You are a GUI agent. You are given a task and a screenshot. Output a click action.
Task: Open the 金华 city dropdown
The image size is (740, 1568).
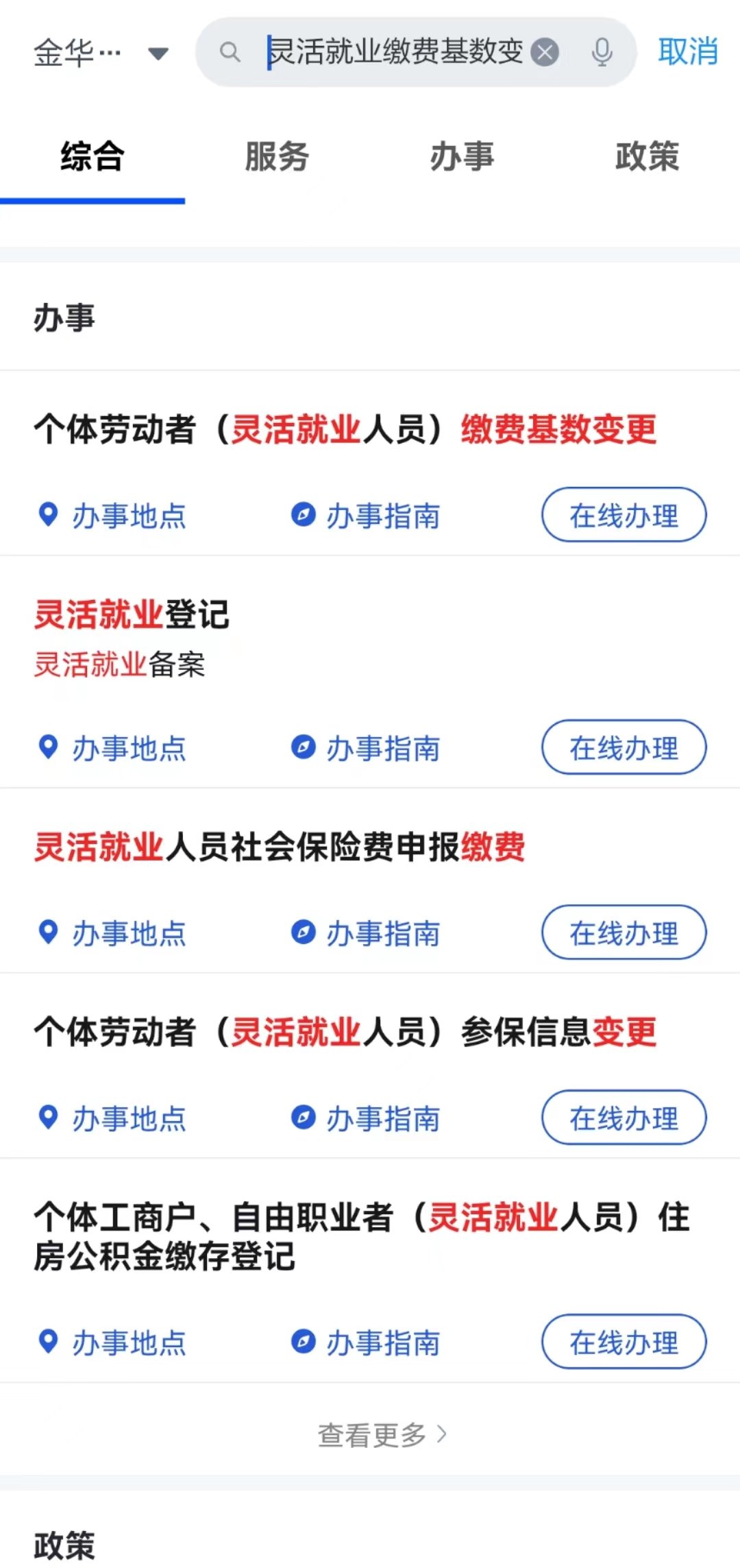click(x=101, y=53)
